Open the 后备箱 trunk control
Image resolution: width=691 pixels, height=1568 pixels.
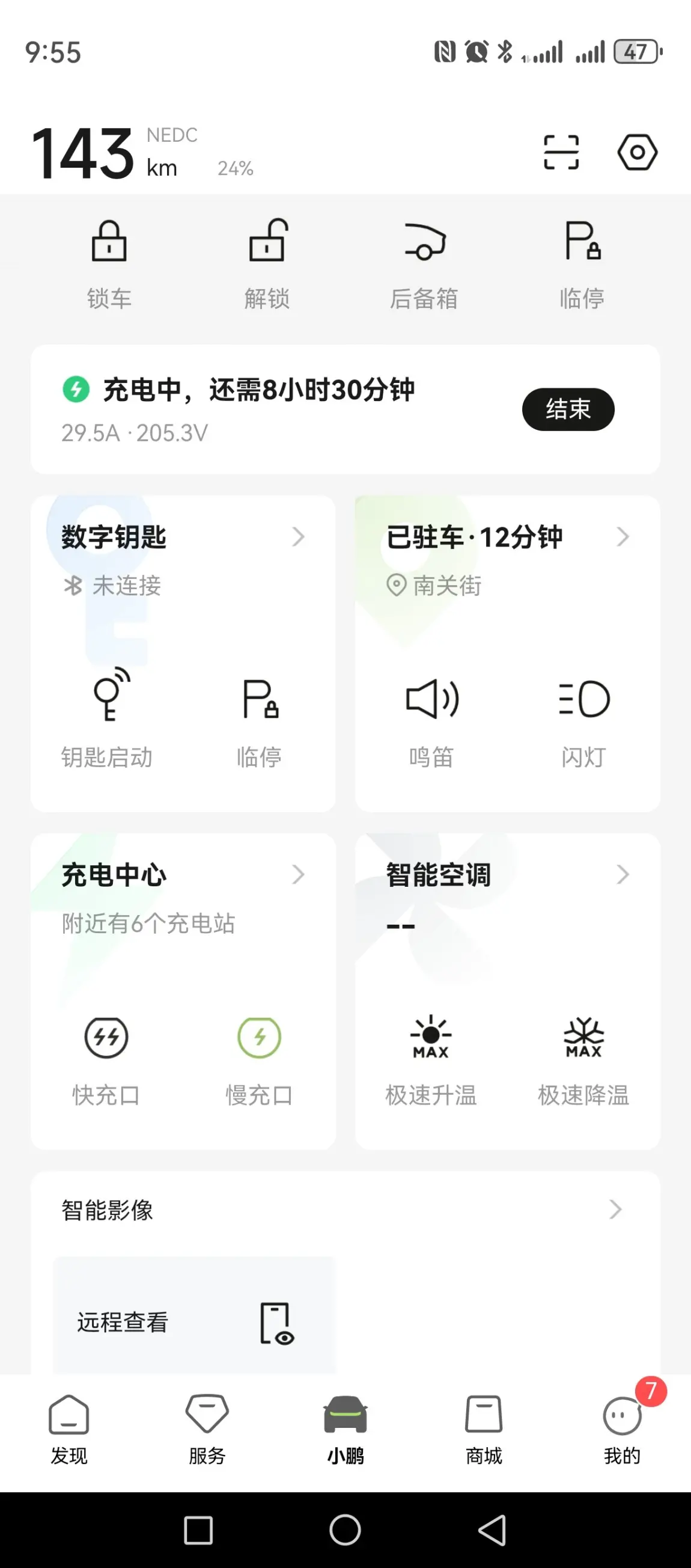pos(424,265)
